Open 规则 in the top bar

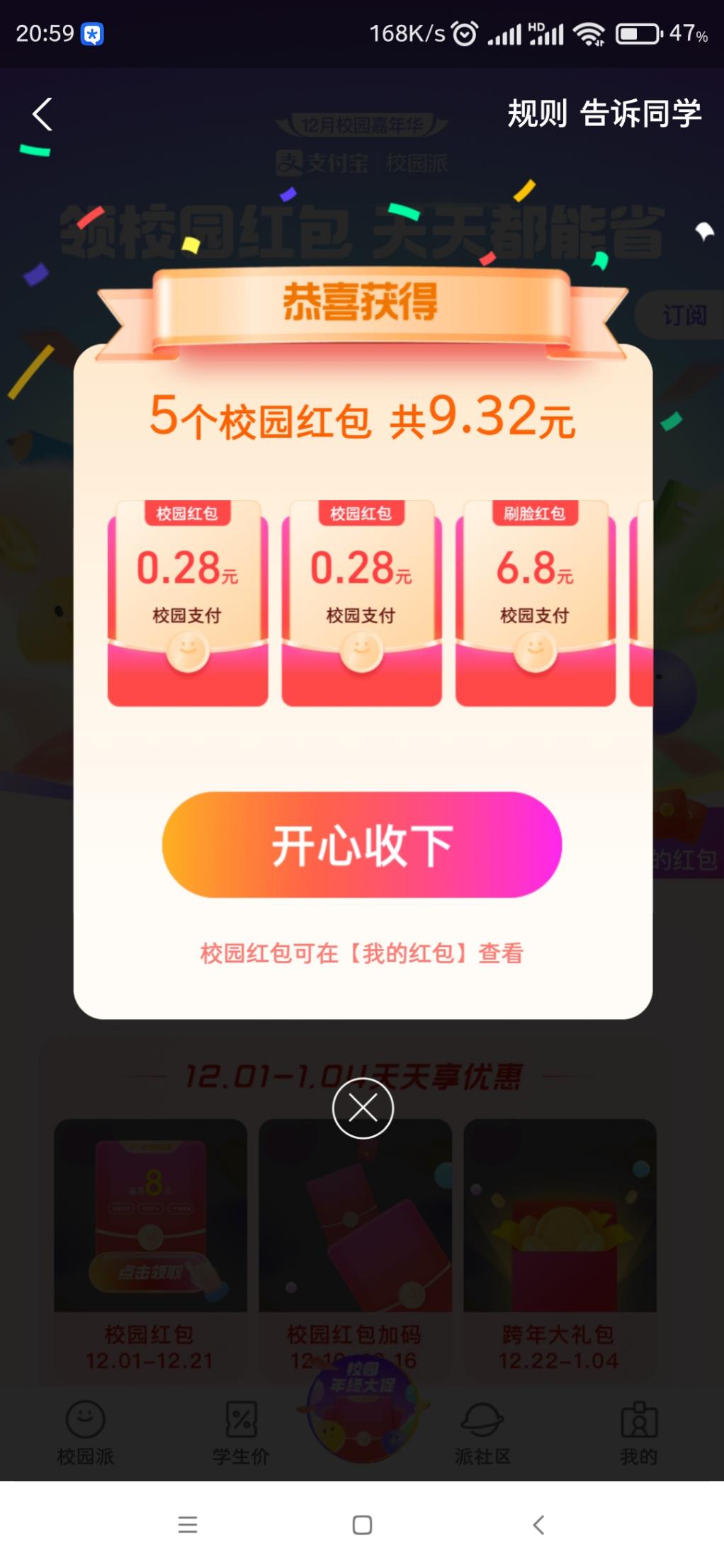tap(537, 113)
